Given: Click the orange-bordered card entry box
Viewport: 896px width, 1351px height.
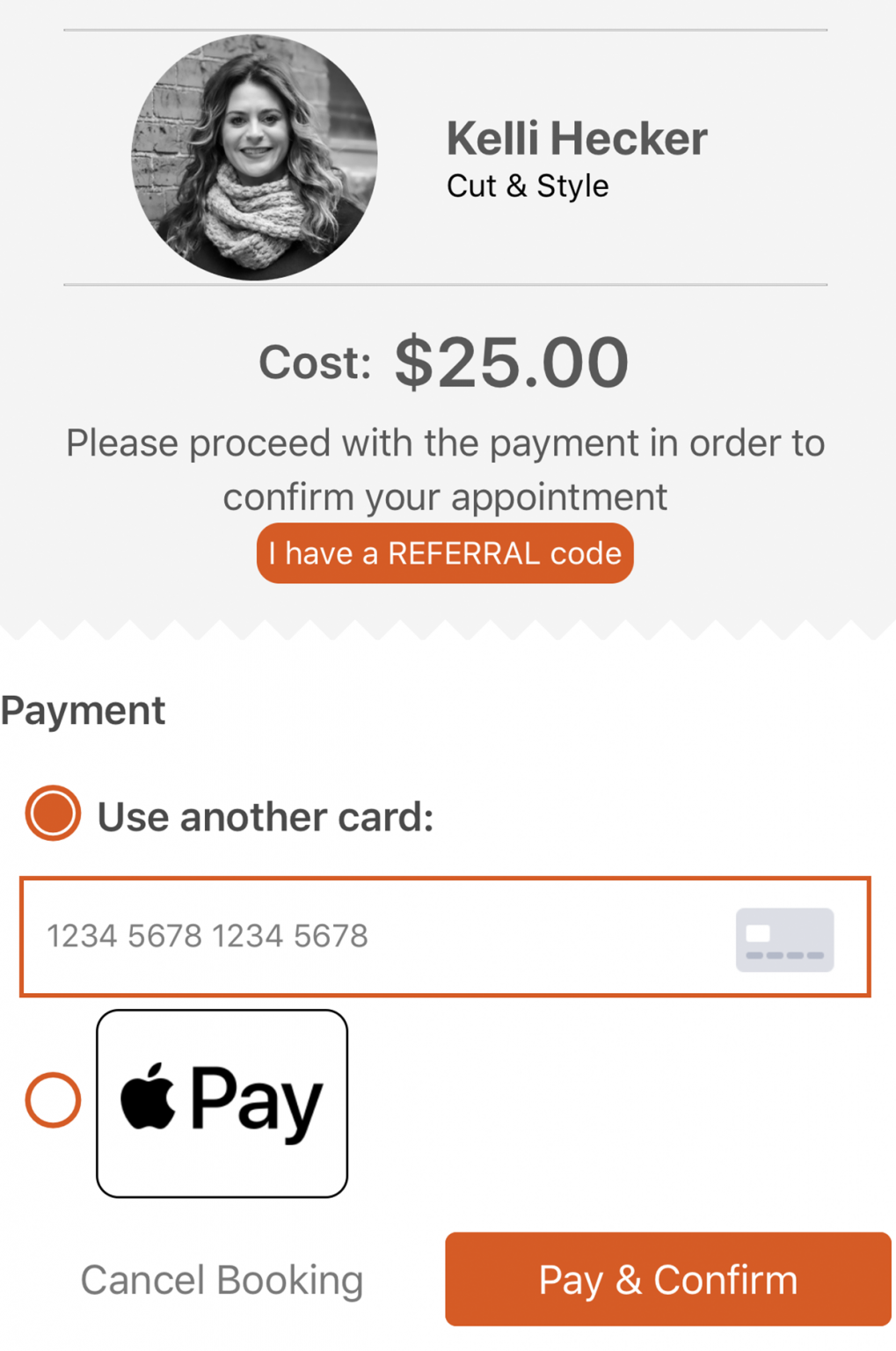Looking at the screenshot, I should click(444, 937).
